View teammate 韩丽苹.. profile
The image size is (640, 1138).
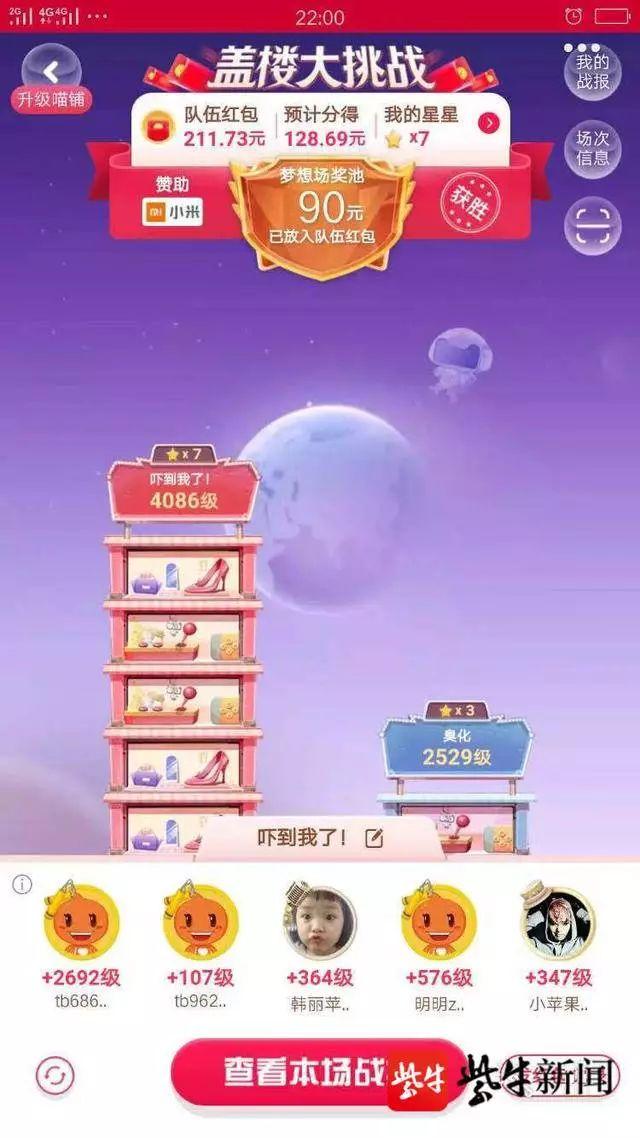(320, 921)
